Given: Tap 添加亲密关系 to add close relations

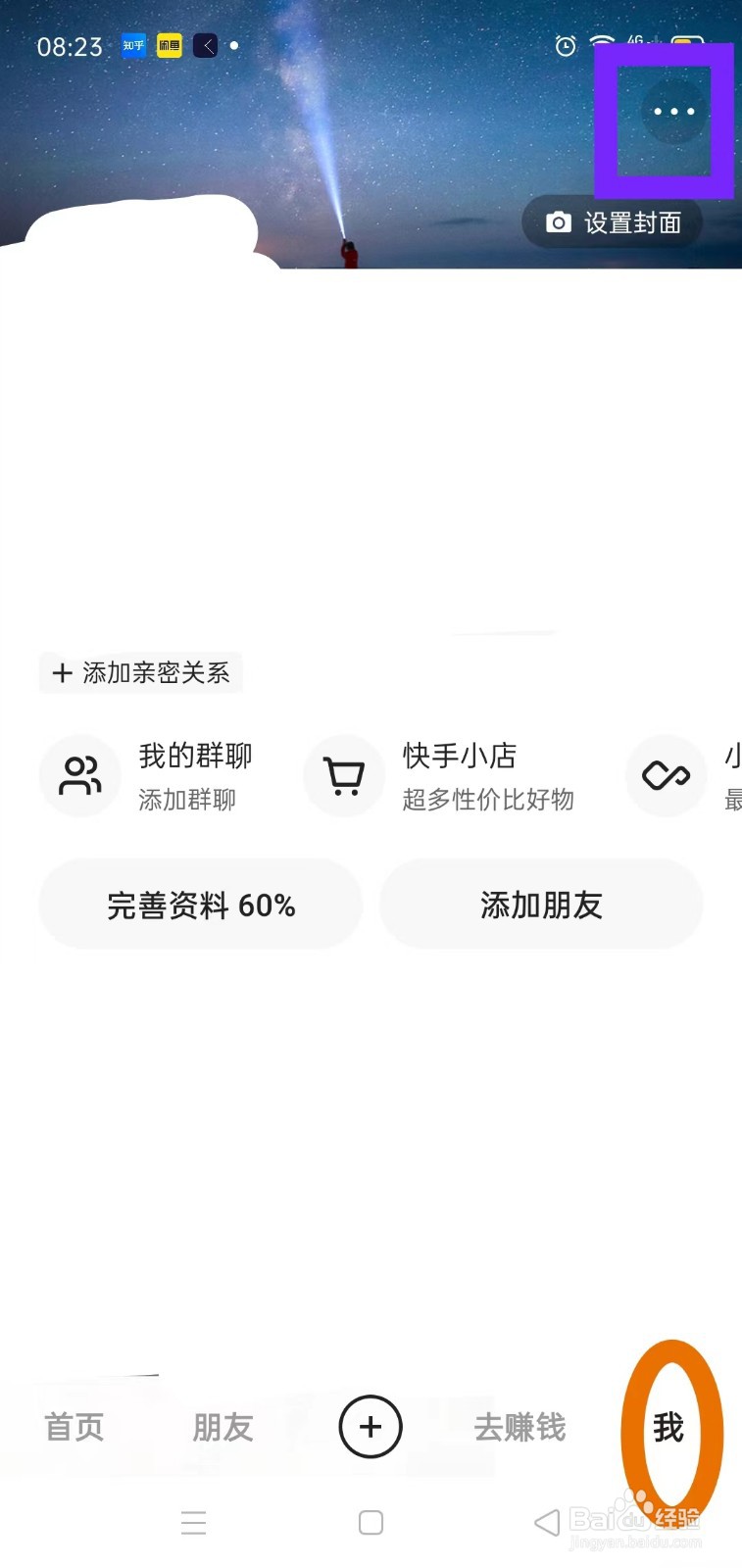Looking at the screenshot, I should point(139,672).
